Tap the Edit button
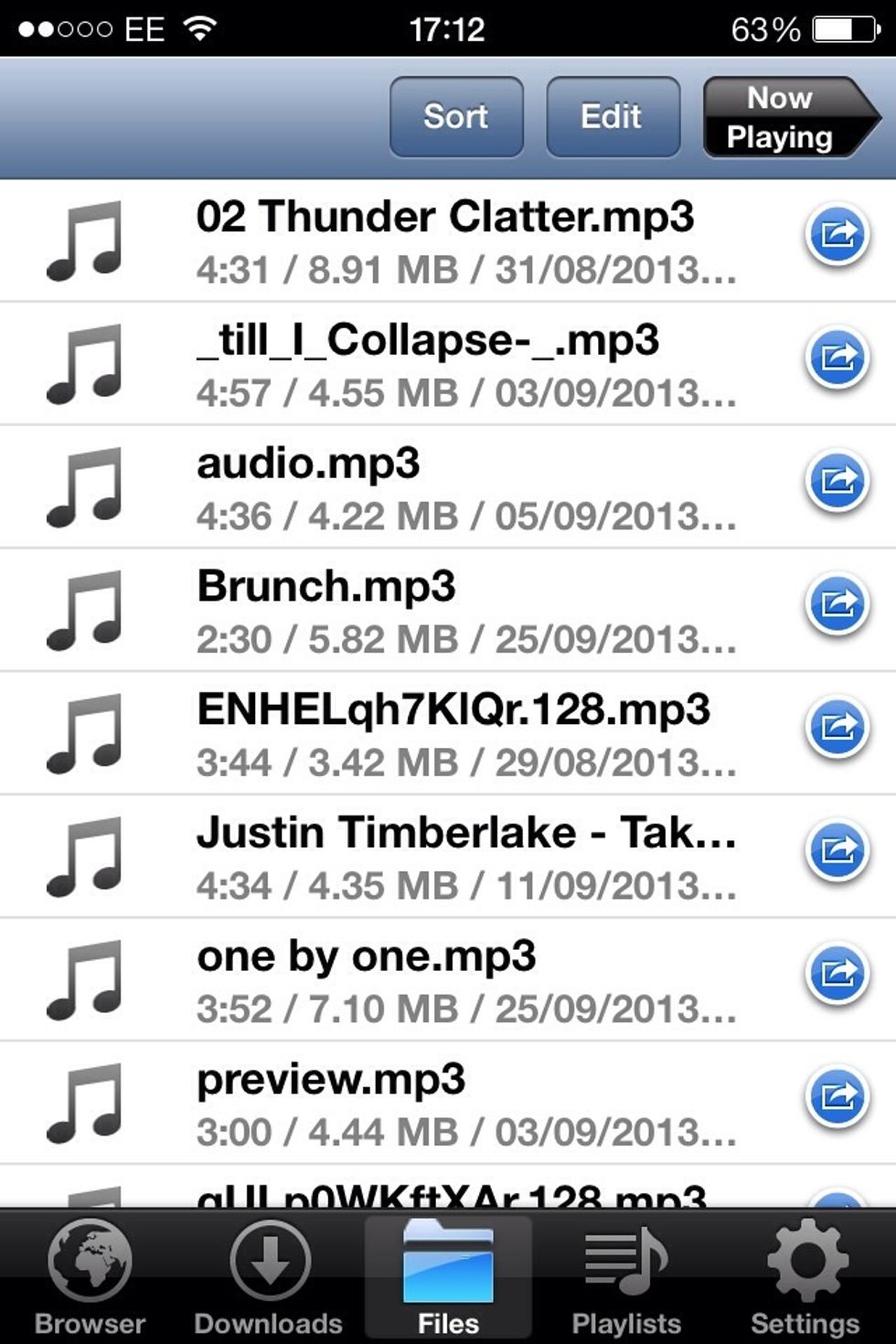 (612, 117)
